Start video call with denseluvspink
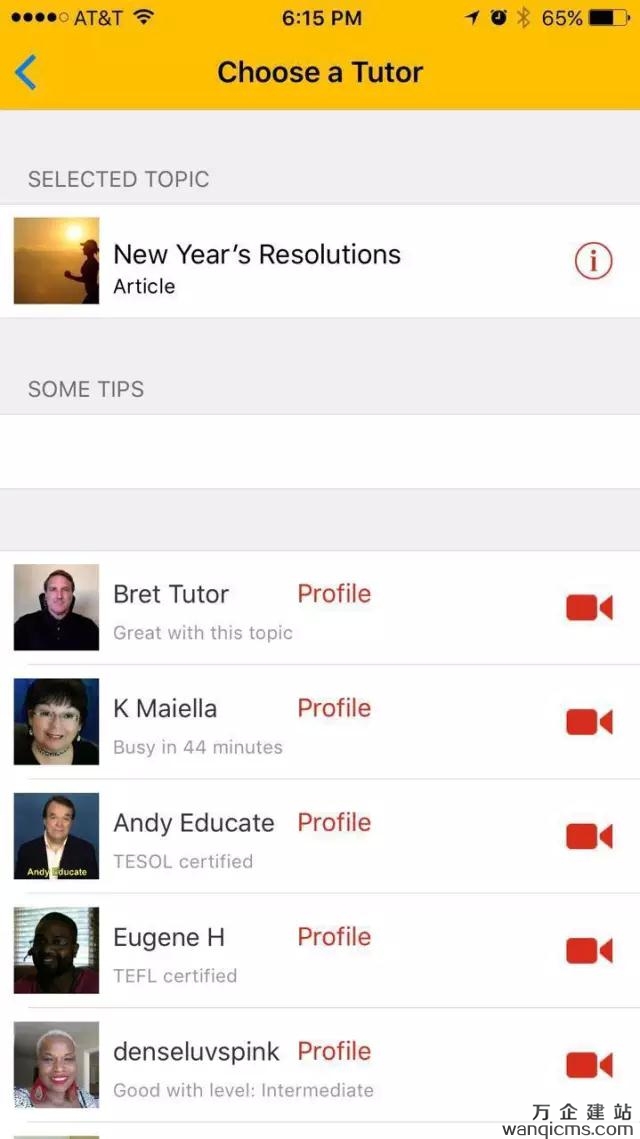 pos(588,1066)
